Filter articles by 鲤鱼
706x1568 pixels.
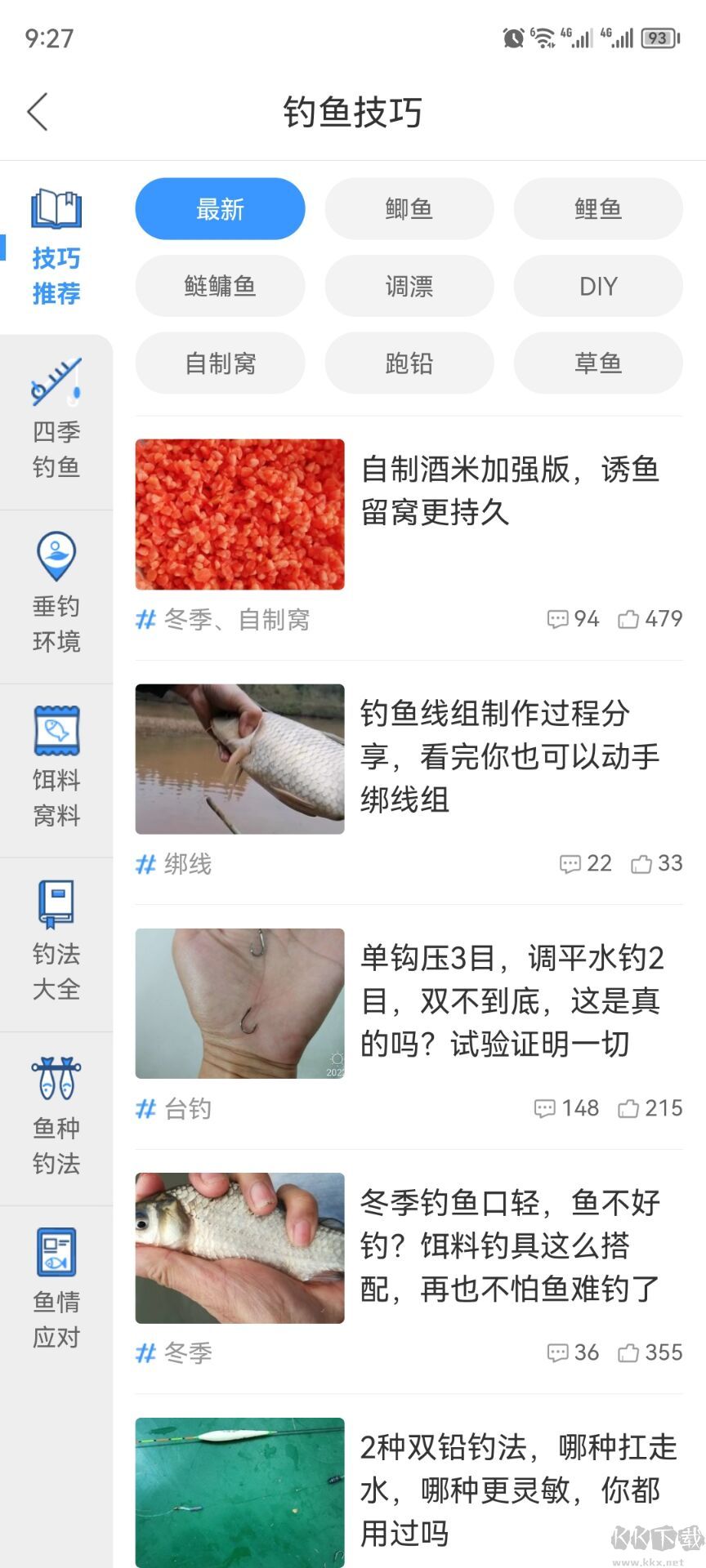point(598,209)
